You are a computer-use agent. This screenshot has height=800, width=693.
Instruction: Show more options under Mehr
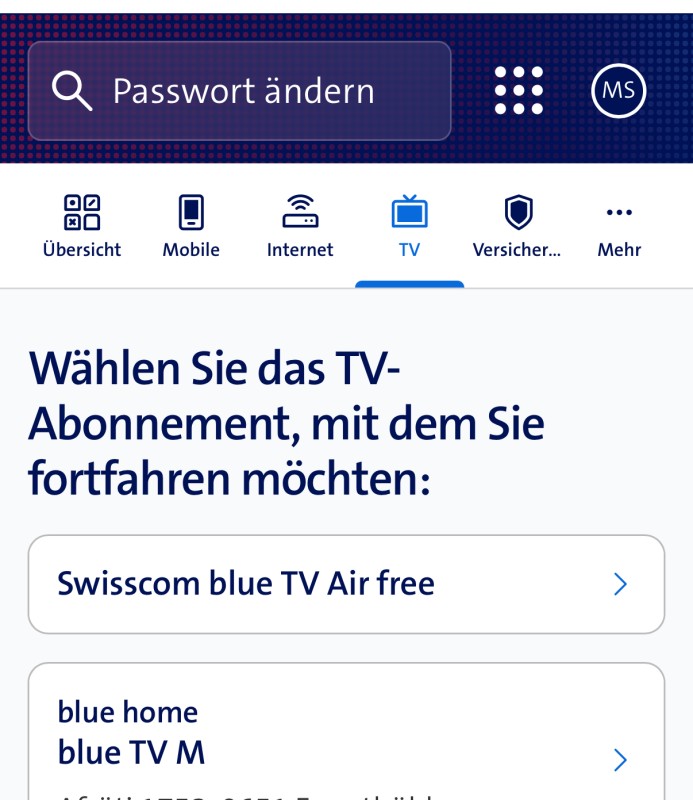619,227
